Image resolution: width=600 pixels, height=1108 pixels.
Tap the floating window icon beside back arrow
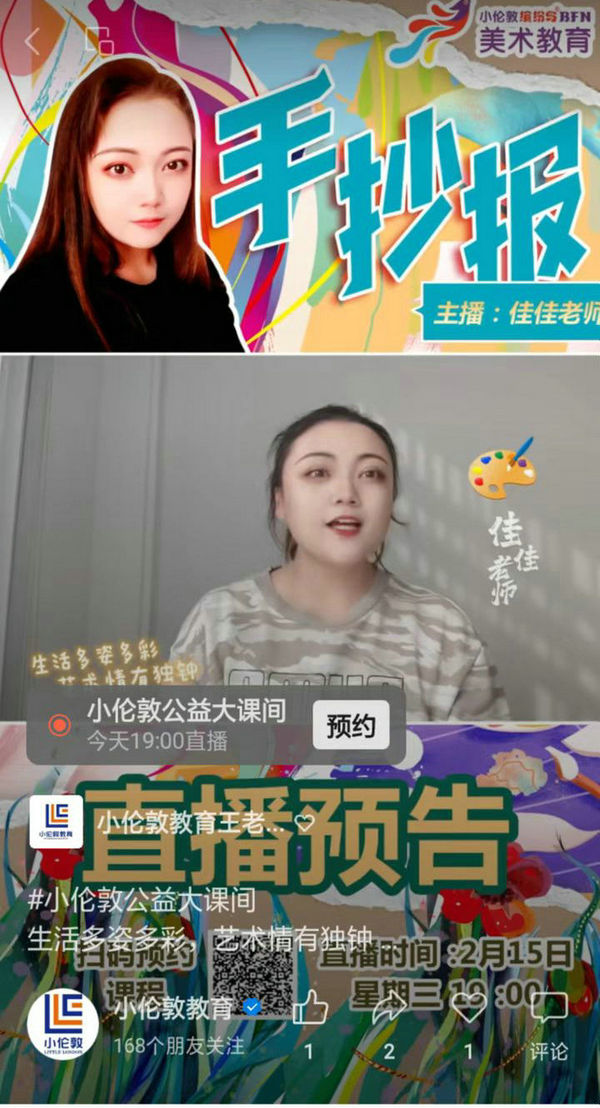tap(98, 41)
